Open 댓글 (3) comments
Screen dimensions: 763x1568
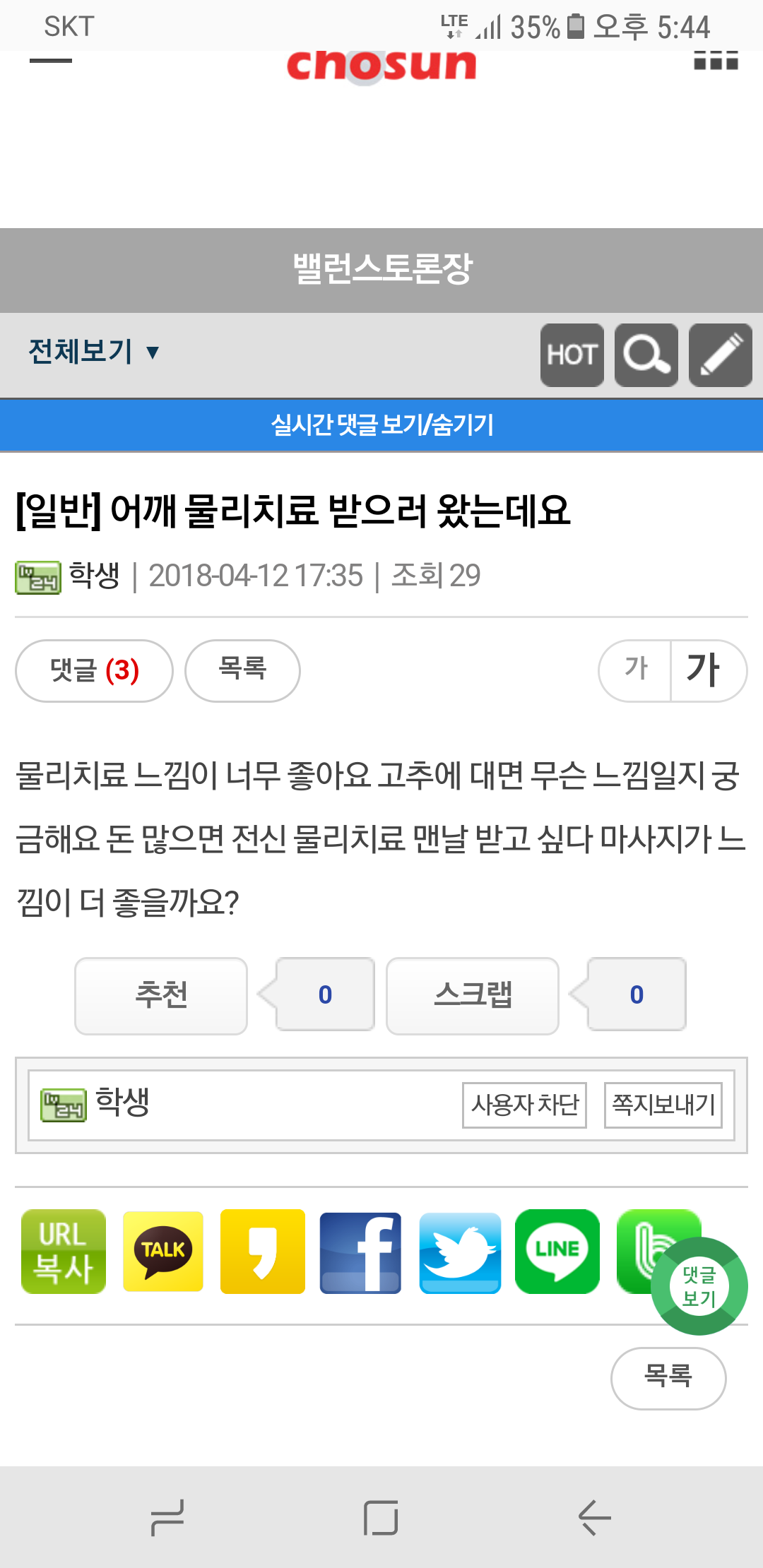tap(94, 670)
